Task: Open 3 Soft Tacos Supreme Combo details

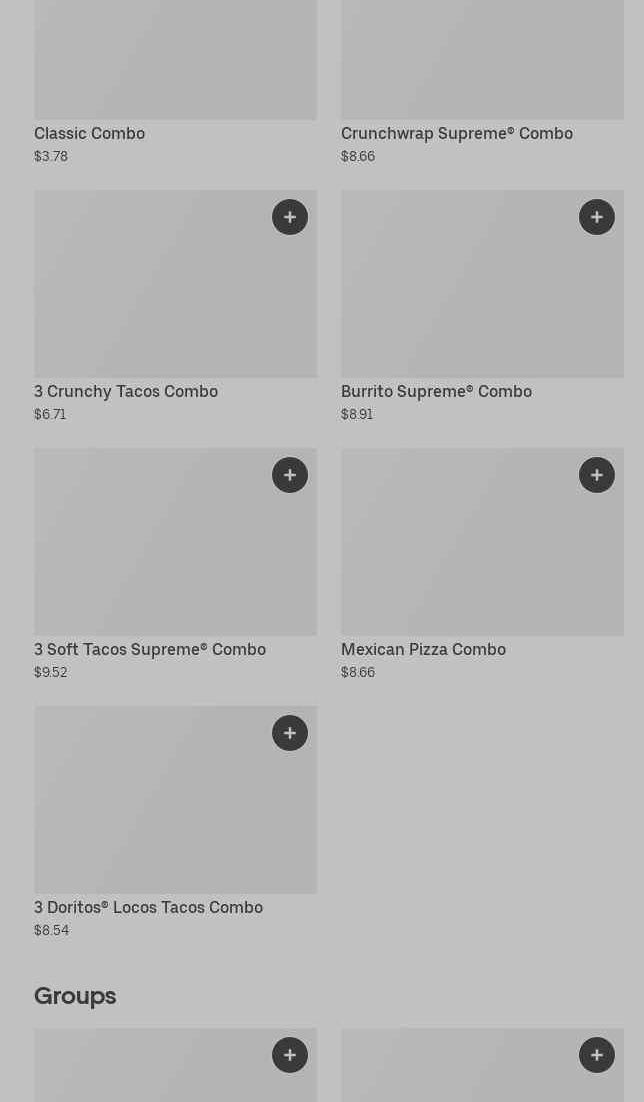Action: 150,649
